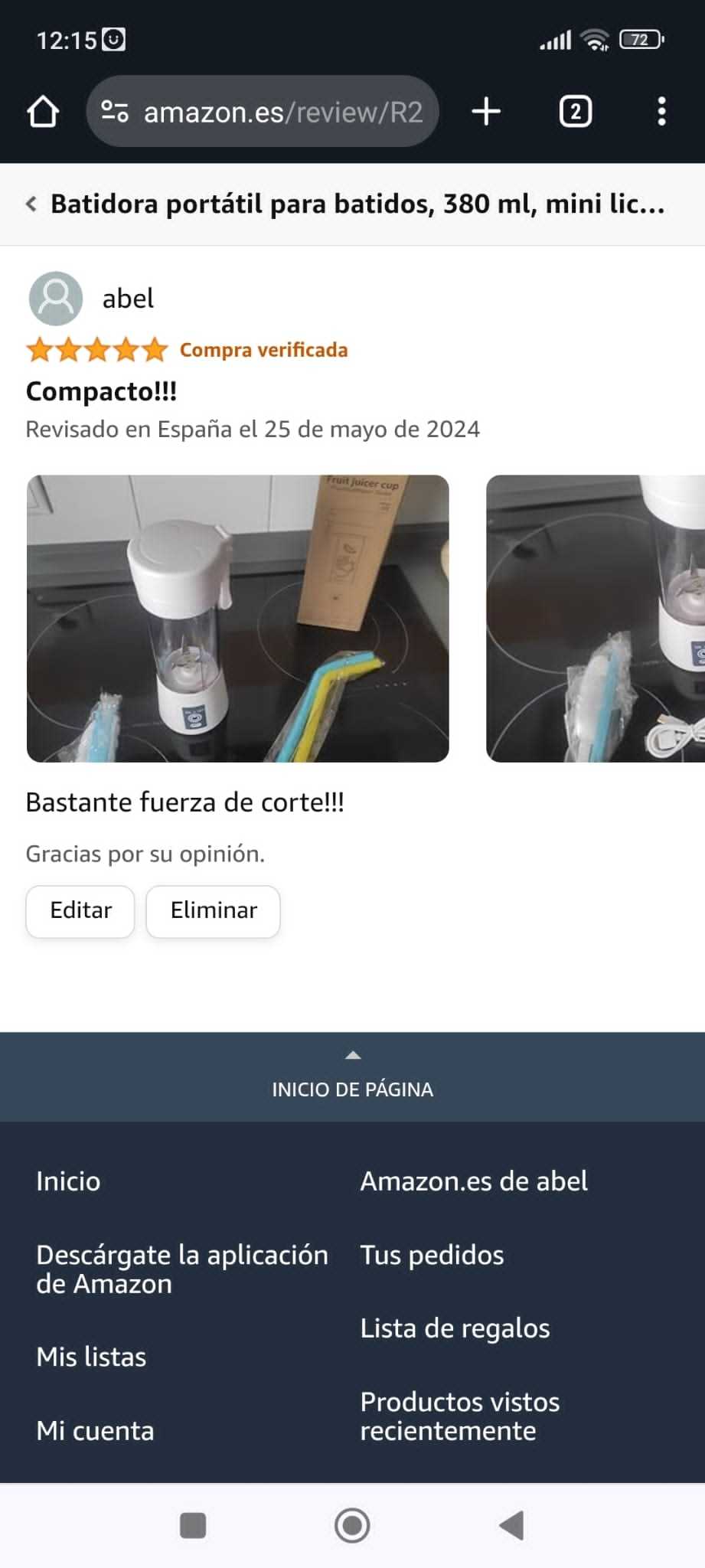Tap the Eliminar review button
The width and height of the screenshot is (705, 1568).
(213, 910)
